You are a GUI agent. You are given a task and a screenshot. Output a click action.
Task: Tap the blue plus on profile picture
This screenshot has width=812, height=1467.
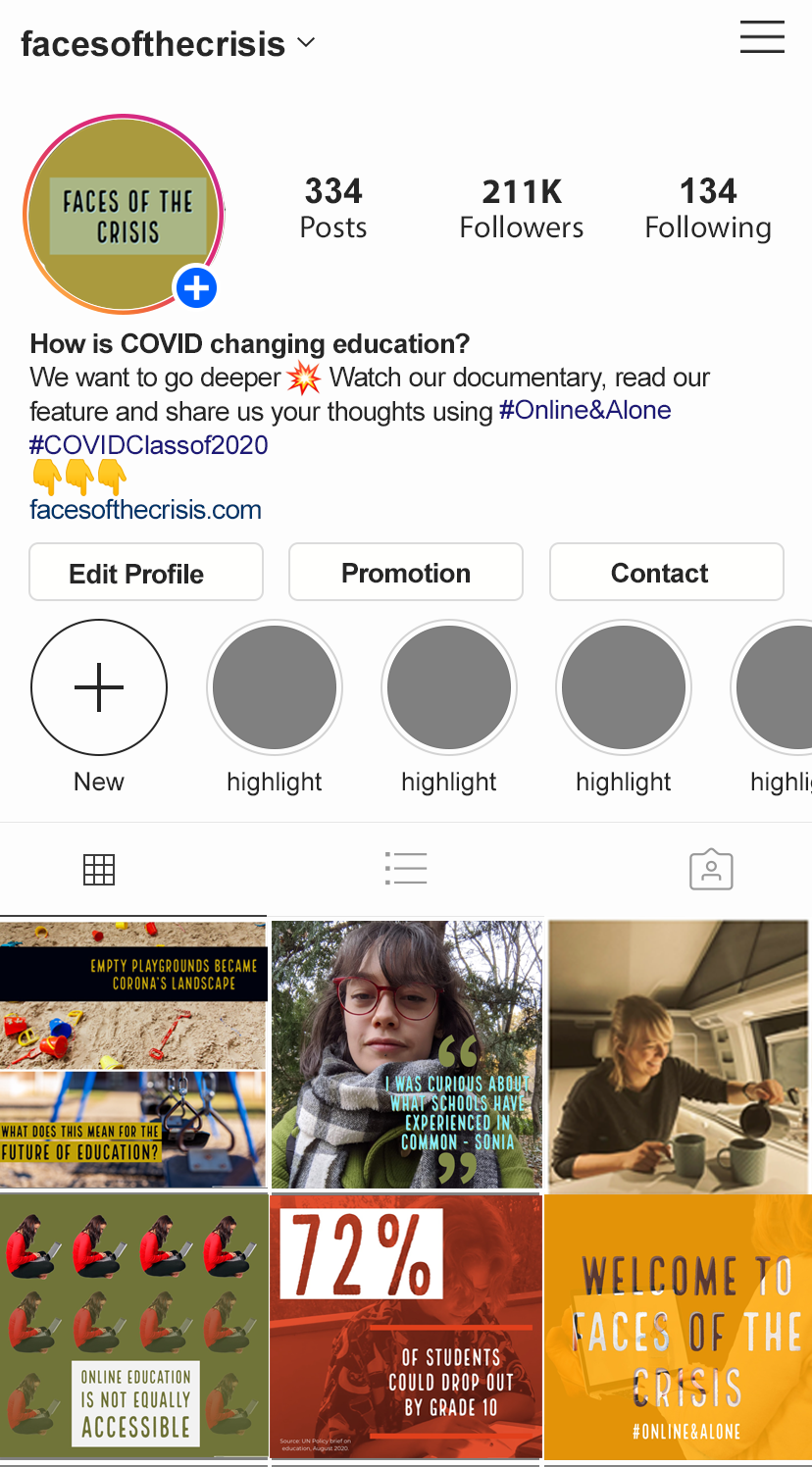pyautogui.click(x=196, y=288)
